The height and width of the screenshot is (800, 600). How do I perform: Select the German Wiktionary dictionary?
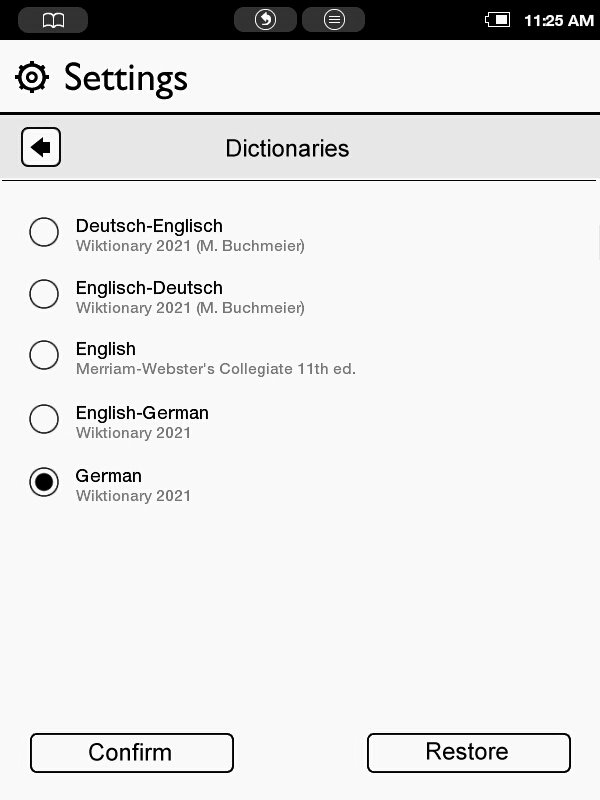44,483
